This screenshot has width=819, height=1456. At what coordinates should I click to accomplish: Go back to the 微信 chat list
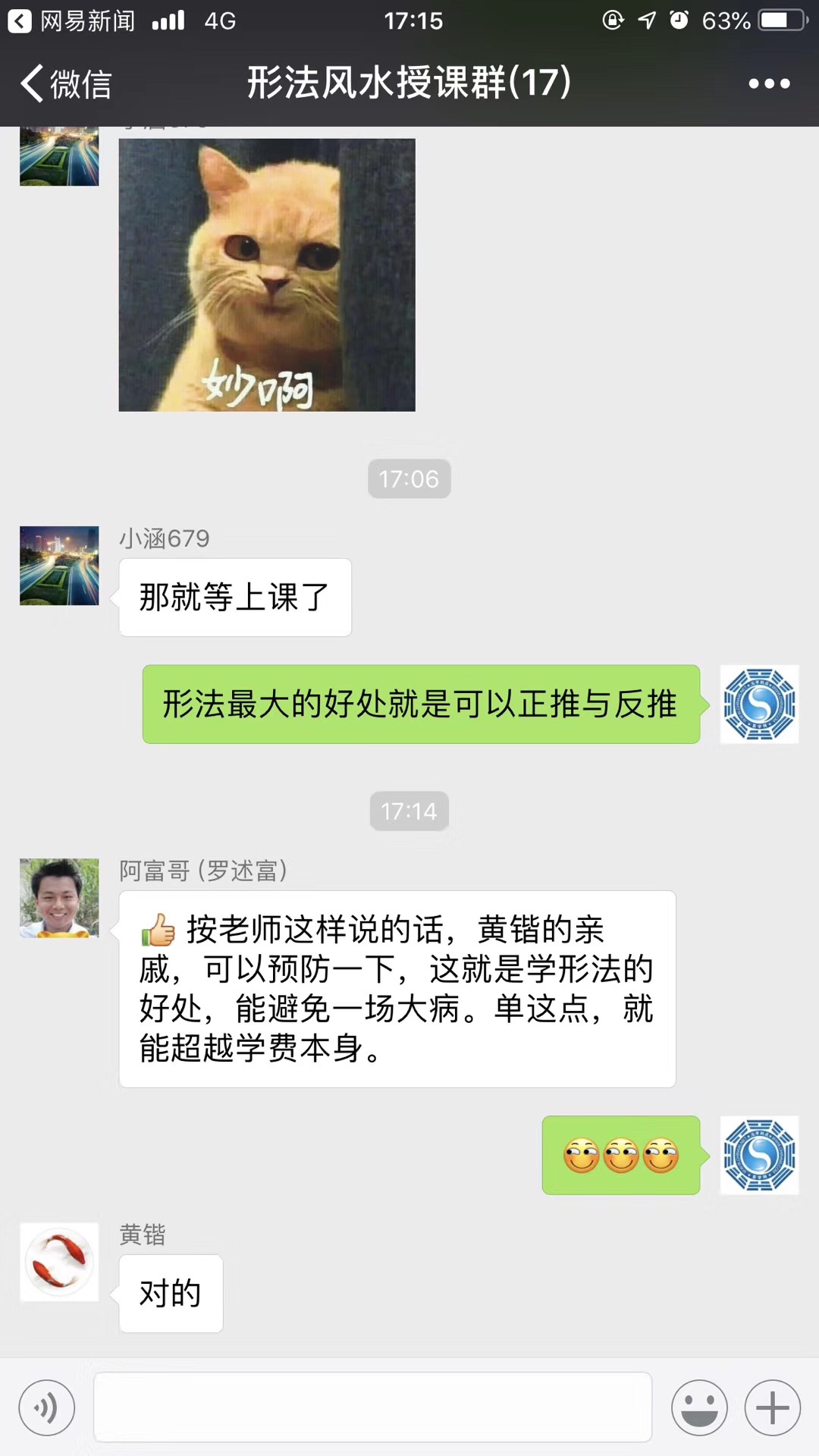point(67,83)
